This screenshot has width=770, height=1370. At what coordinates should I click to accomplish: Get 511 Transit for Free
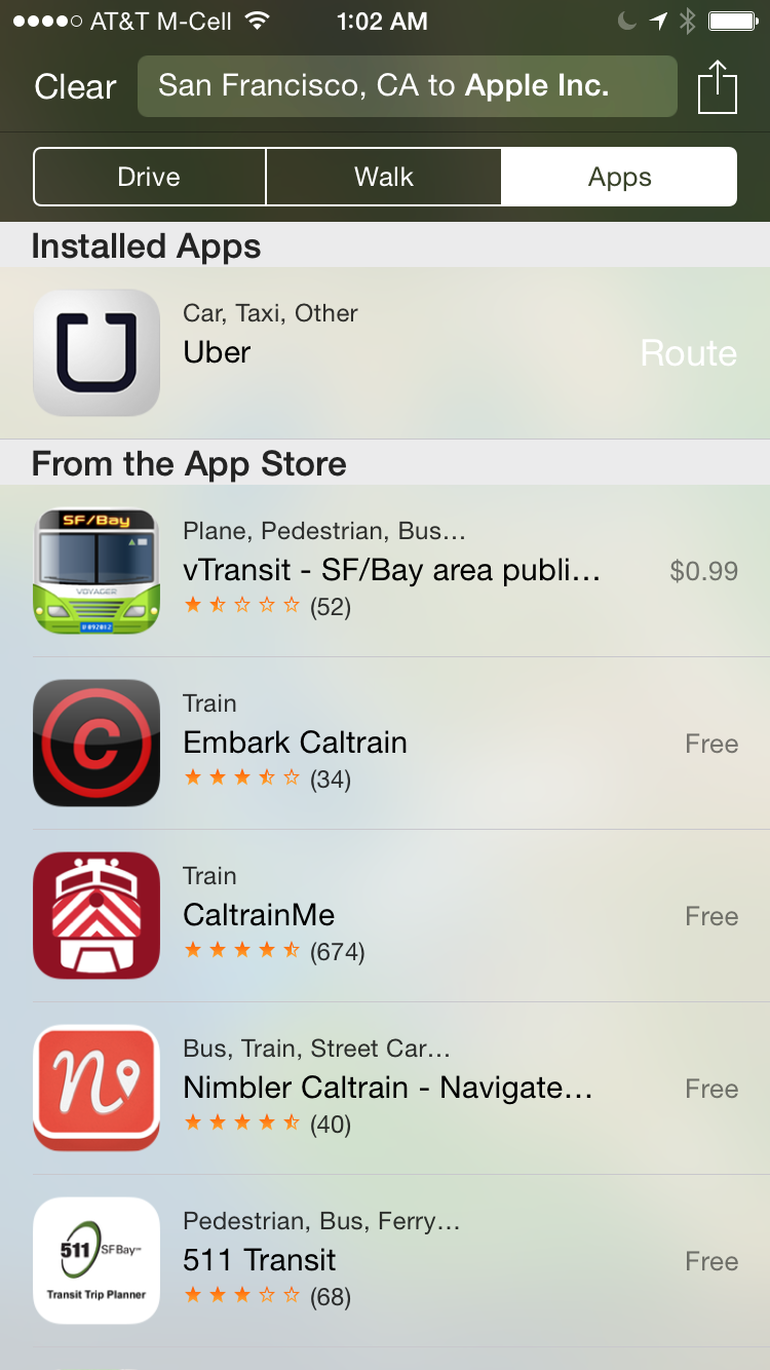click(711, 1261)
